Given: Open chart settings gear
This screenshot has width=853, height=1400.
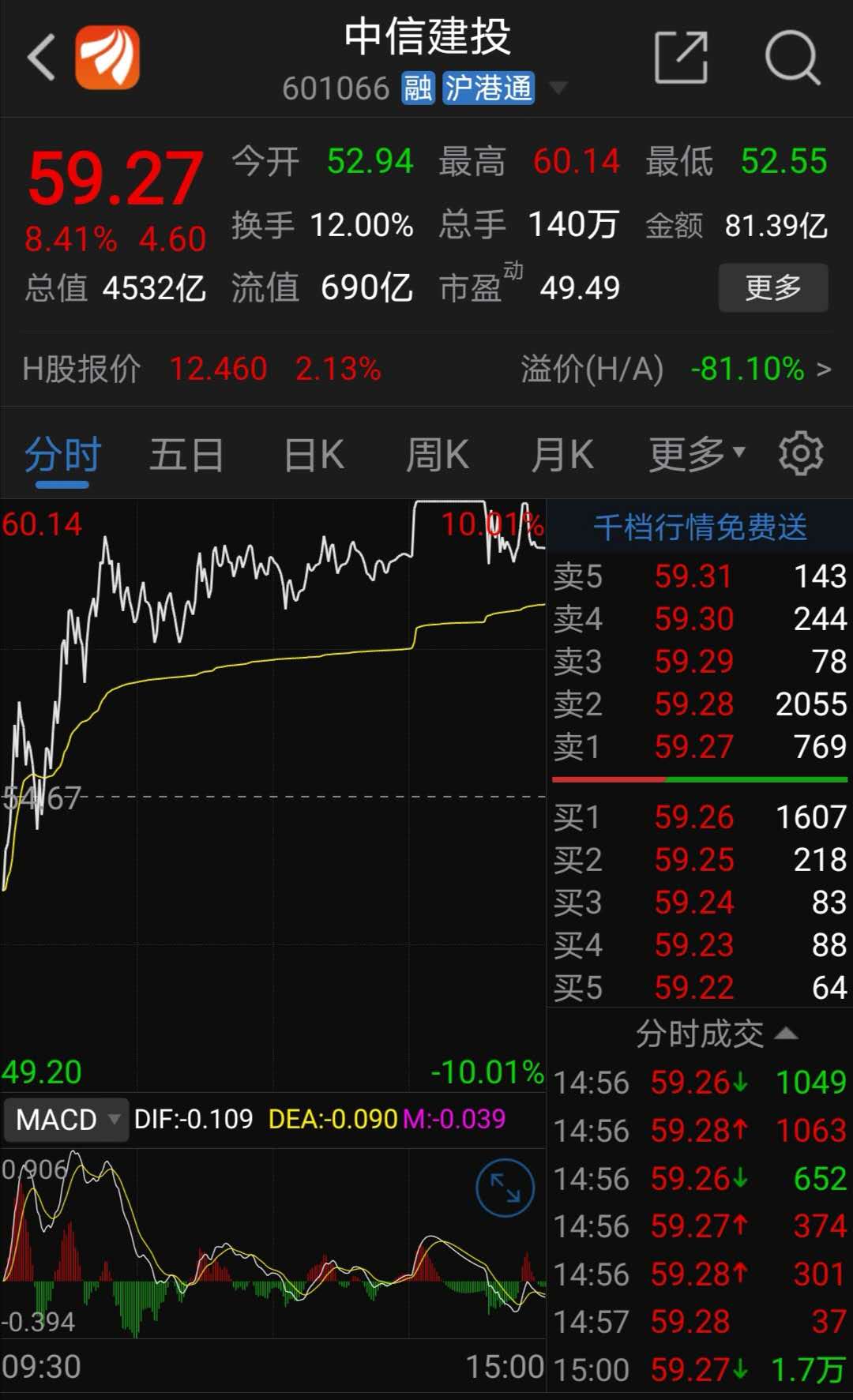Looking at the screenshot, I should point(800,454).
